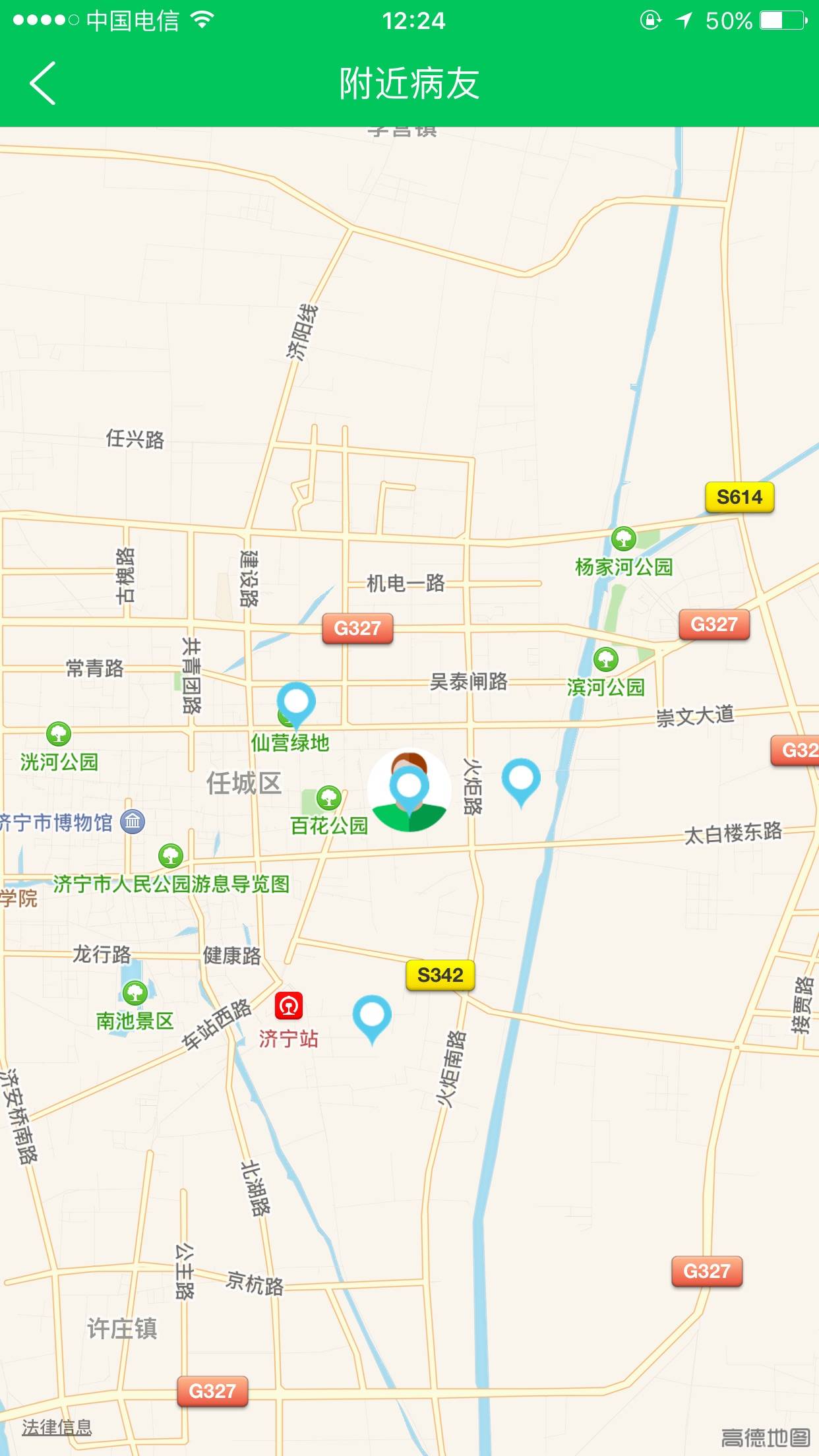Tap the pin east of 济宁站

[372, 1017]
